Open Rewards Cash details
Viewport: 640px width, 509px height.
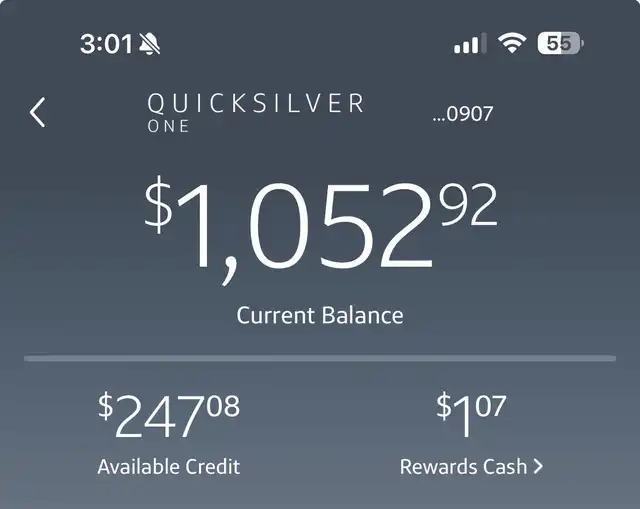(471, 466)
